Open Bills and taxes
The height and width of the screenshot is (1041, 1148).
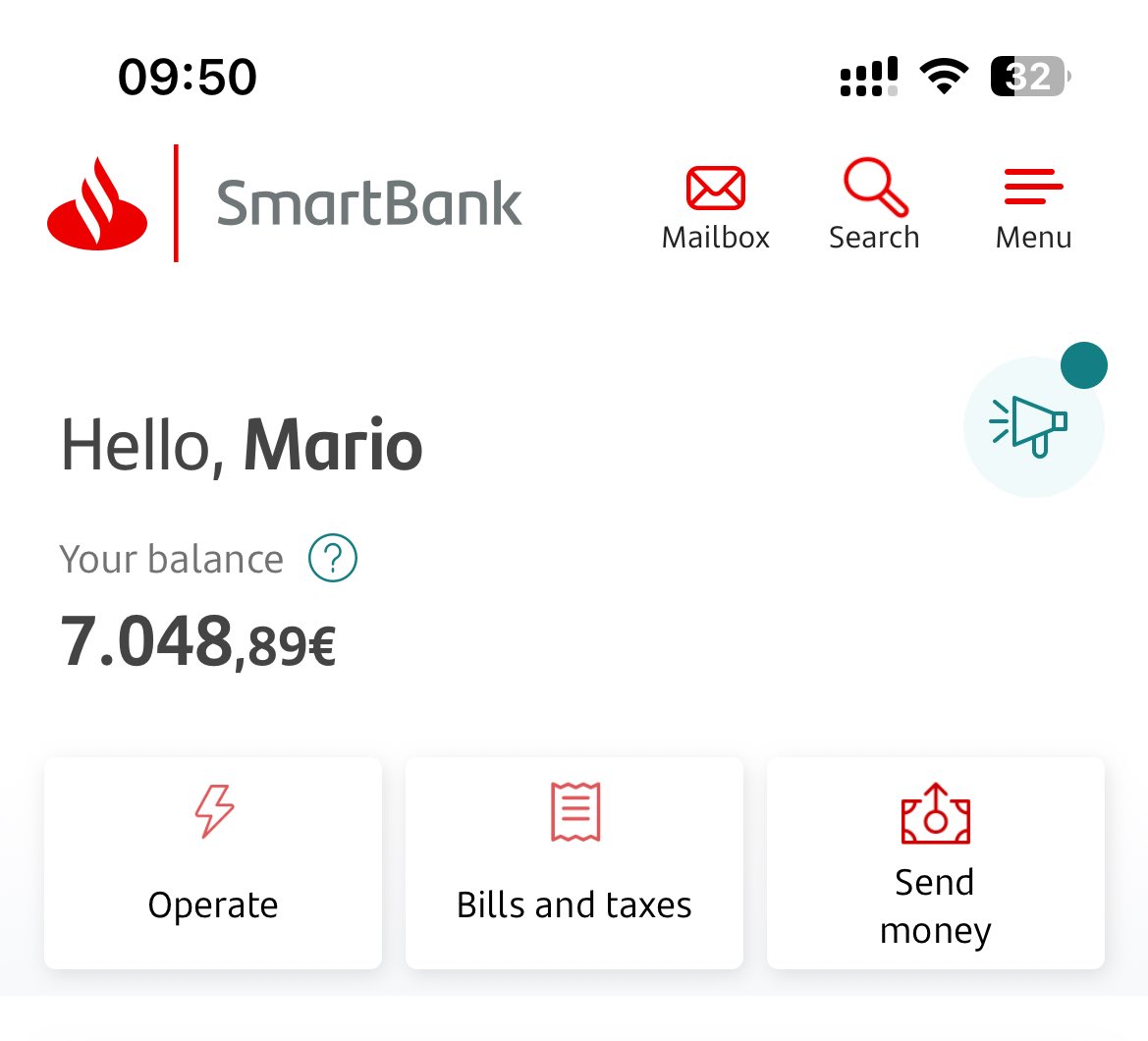coord(574,862)
